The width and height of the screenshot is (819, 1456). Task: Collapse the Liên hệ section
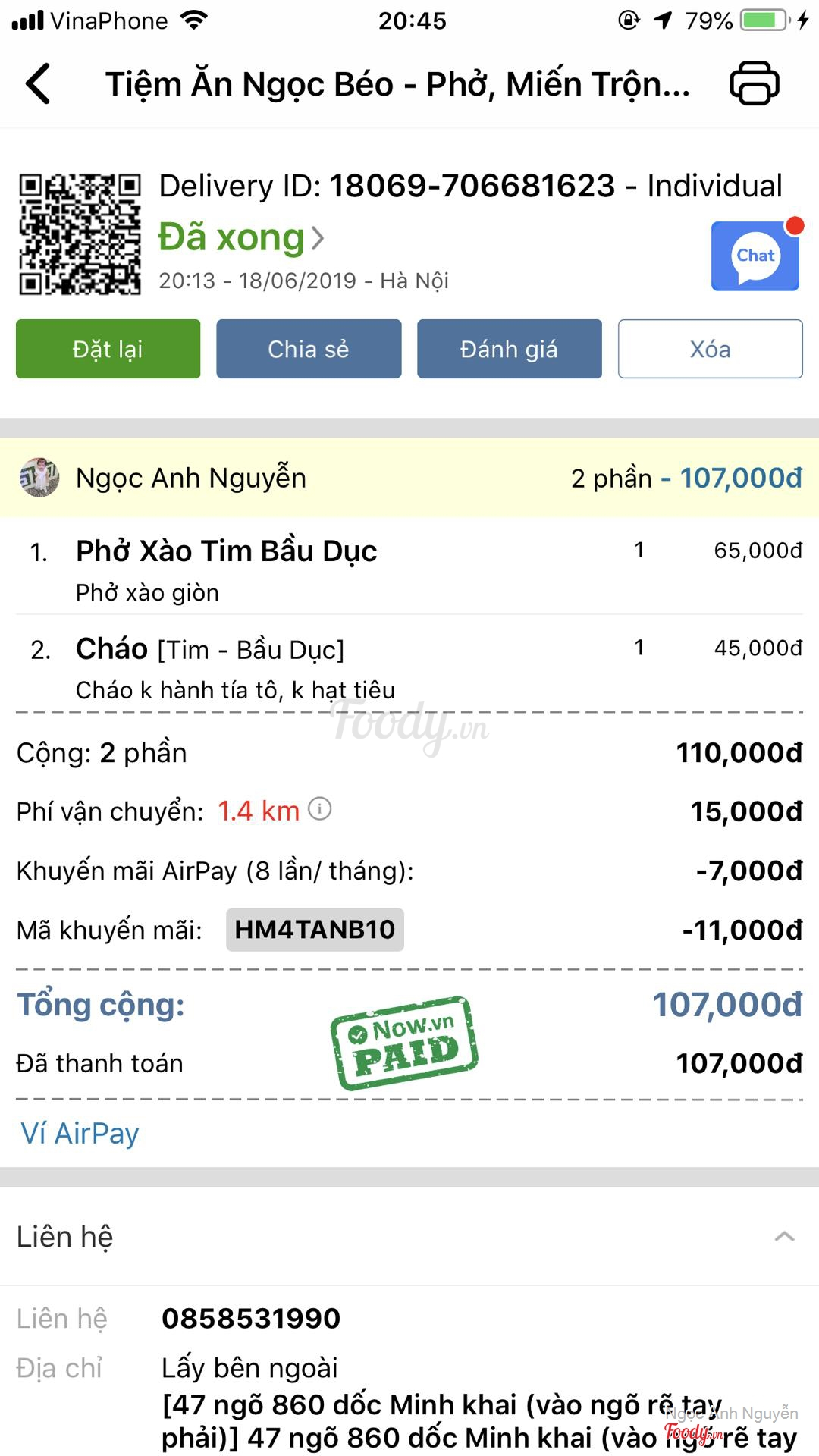pyautogui.click(x=784, y=1237)
